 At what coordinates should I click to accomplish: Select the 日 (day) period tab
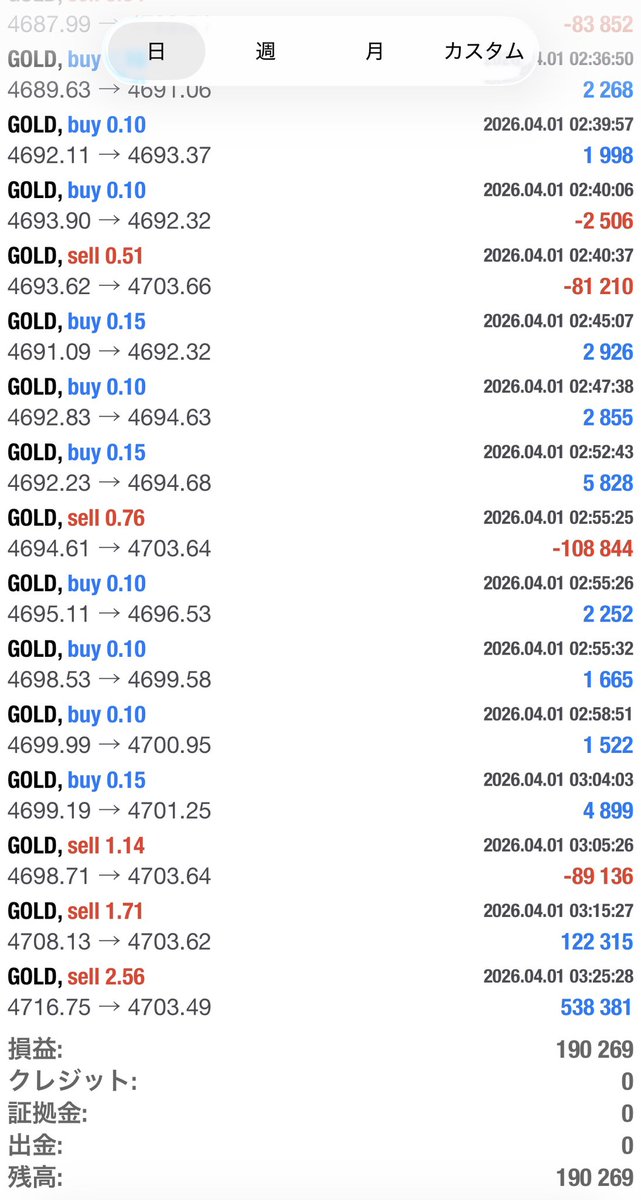[156, 52]
